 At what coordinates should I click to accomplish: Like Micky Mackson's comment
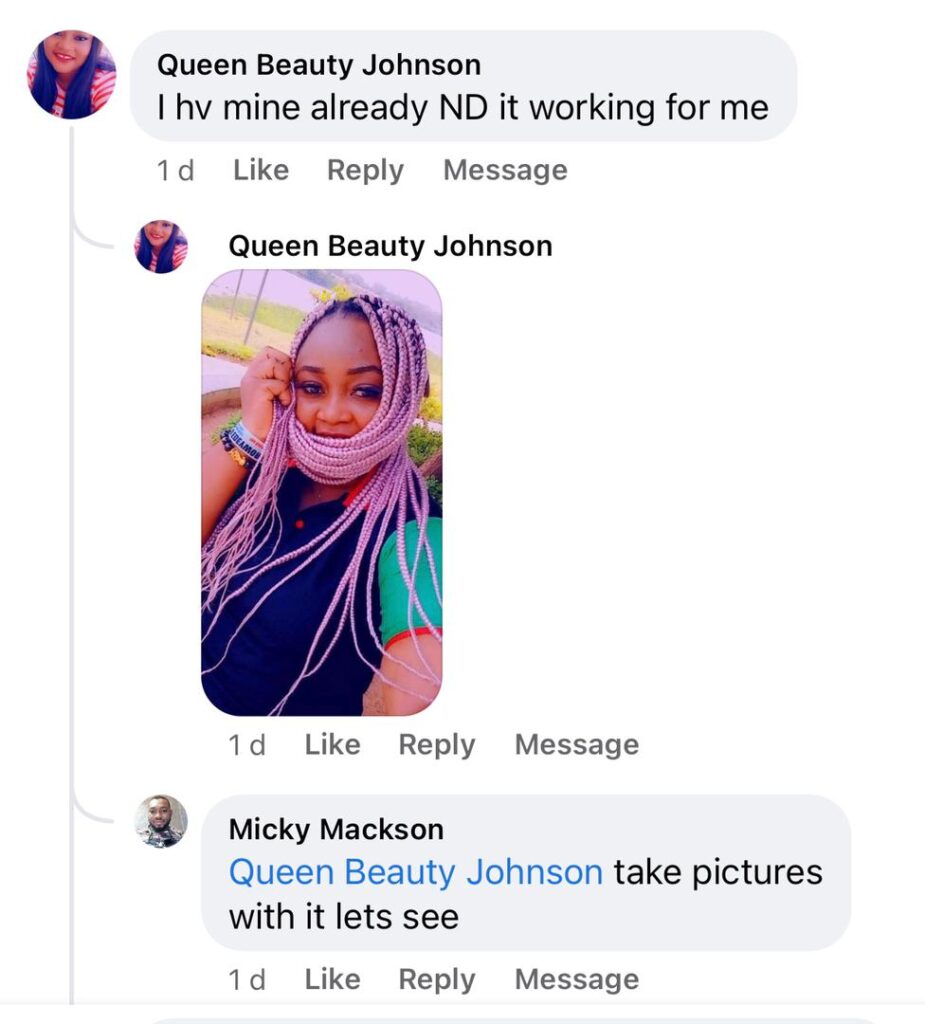[332, 980]
